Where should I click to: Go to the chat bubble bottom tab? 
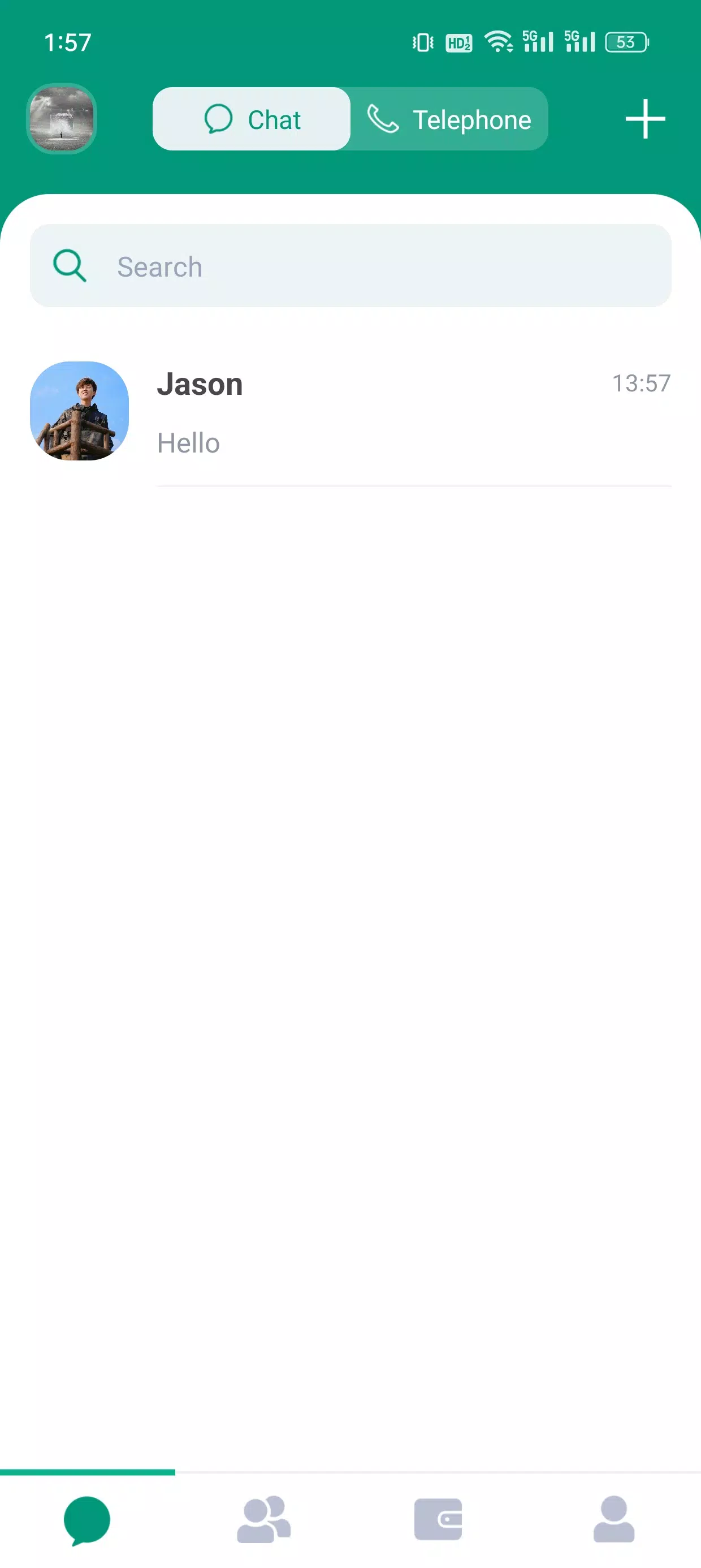87,1519
